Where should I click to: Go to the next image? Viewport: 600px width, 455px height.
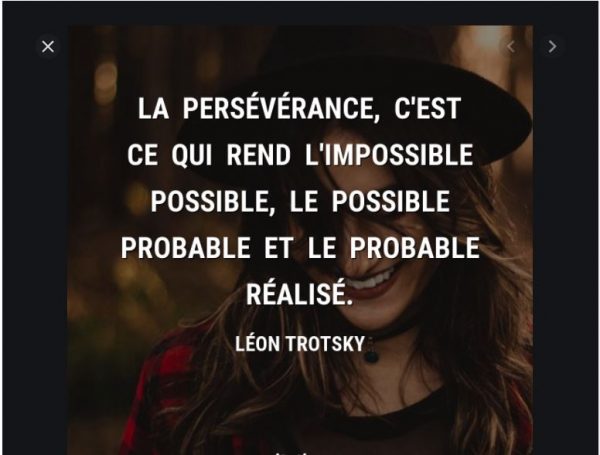551,46
